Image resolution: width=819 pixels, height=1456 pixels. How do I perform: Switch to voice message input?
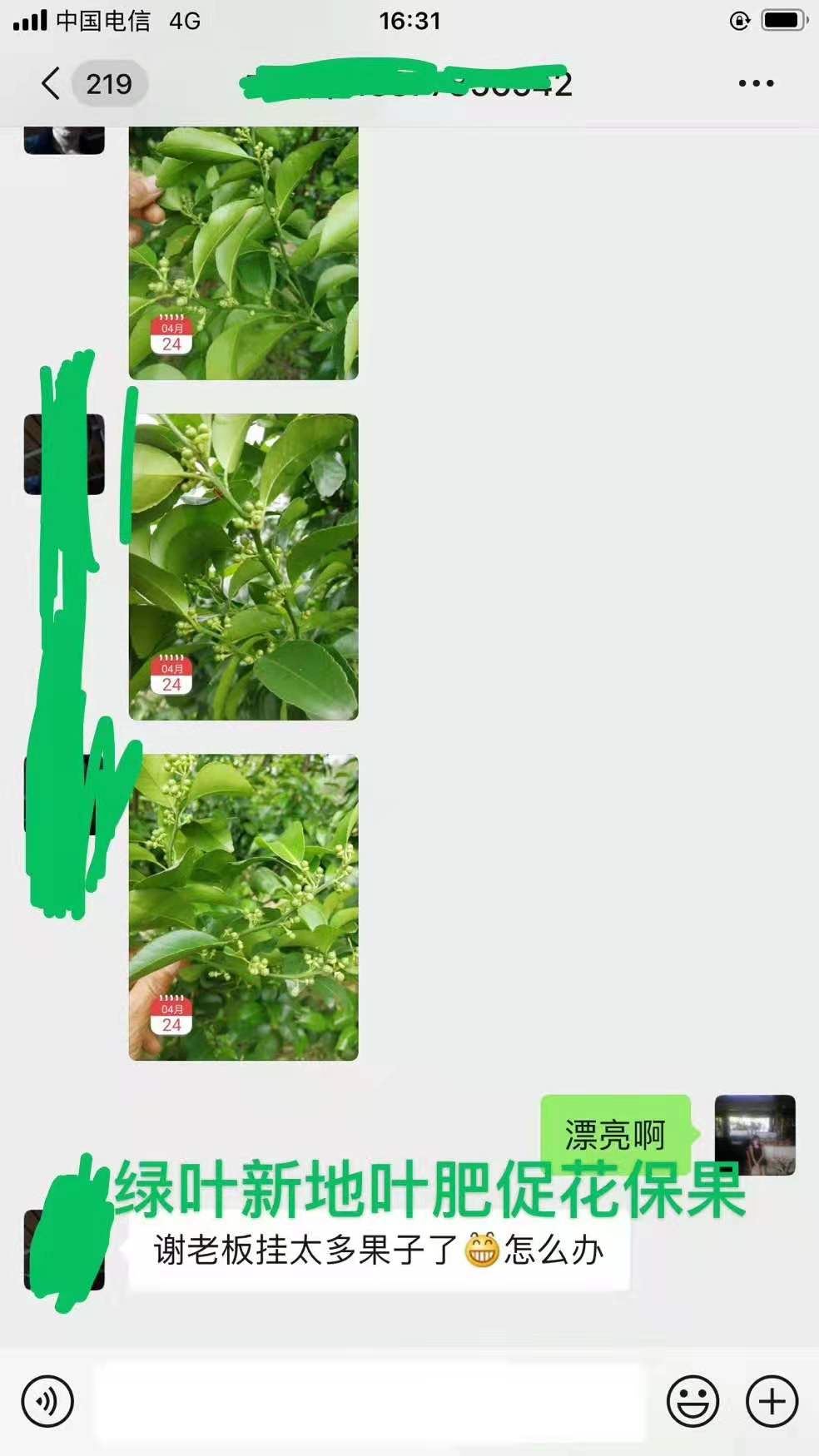(x=47, y=1401)
